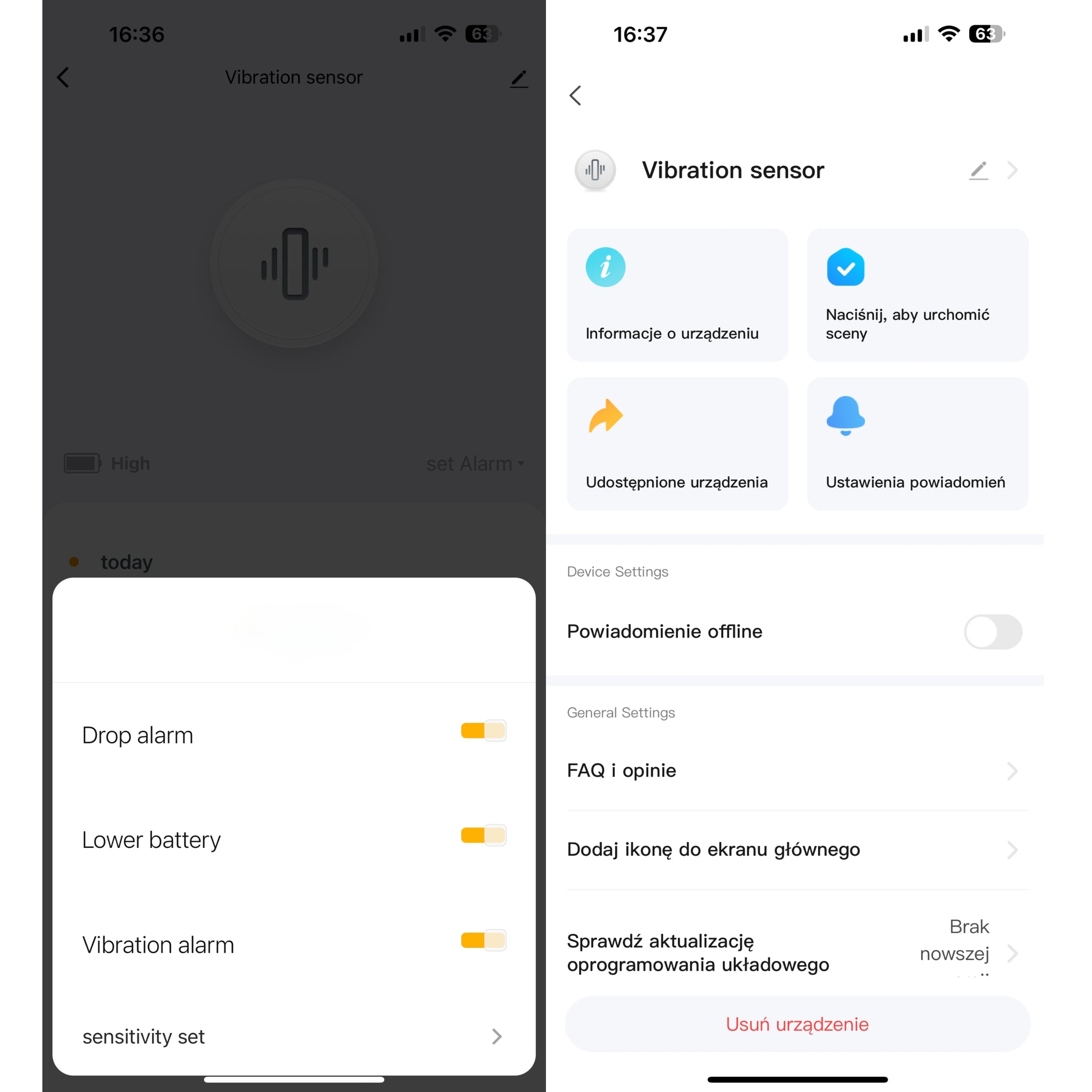1092x1092 pixels.
Task: Enable the Powiadomienie offline switch
Action: (x=993, y=632)
